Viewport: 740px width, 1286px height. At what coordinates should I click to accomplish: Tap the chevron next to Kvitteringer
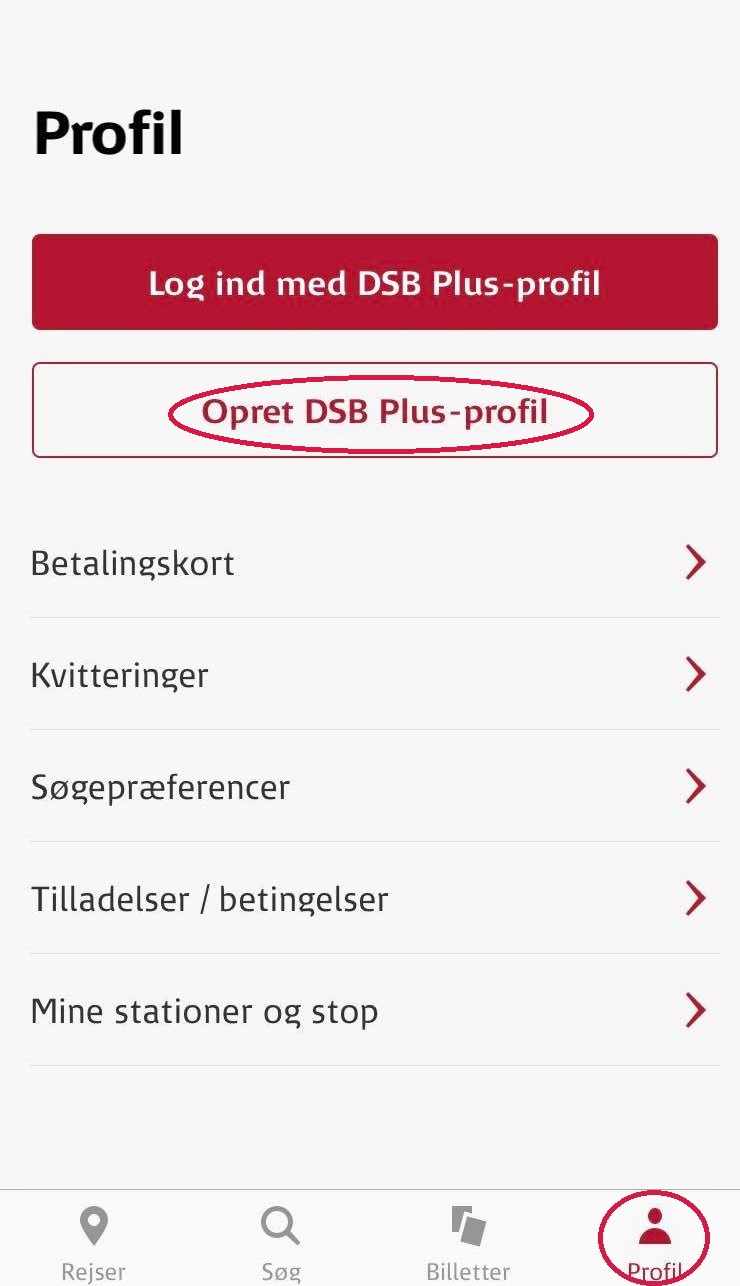[x=695, y=674]
